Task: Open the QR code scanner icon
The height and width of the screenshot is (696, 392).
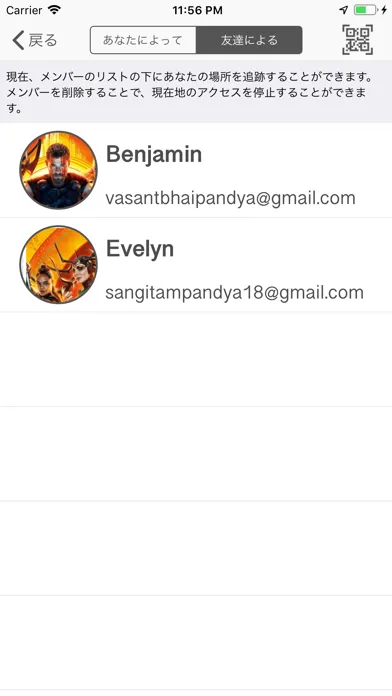Action: pos(357,40)
